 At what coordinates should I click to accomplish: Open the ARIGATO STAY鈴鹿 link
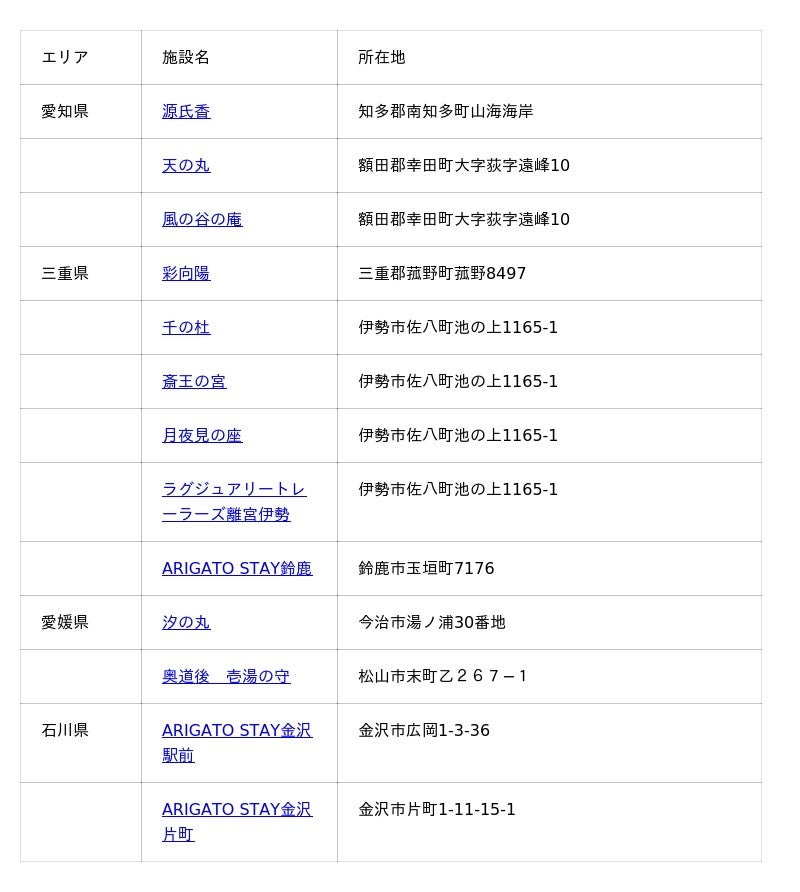pyautogui.click(x=237, y=569)
